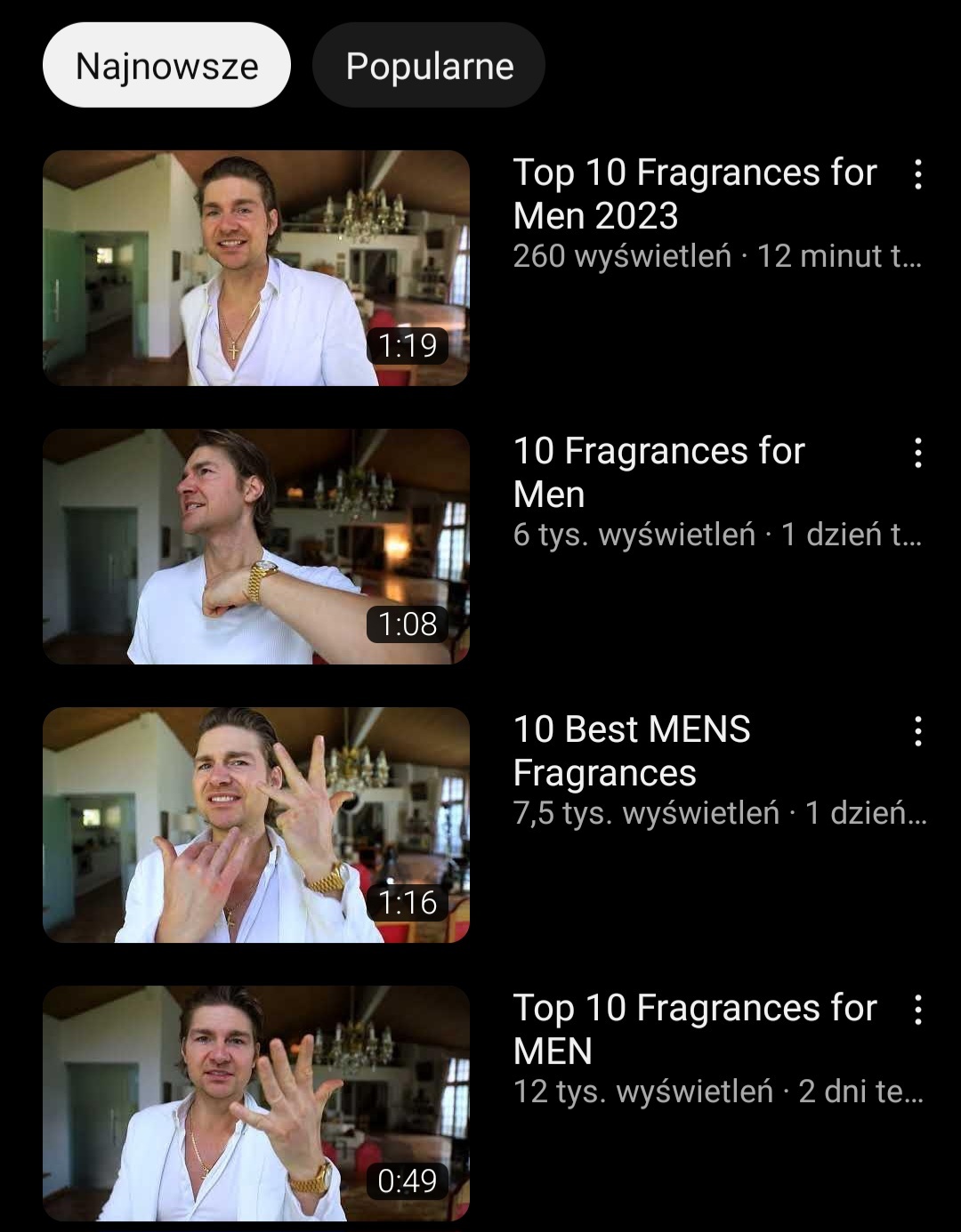Tap three-dot menu beside 10 Fragrances for Men
This screenshot has width=961, height=1232.
click(x=917, y=453)
